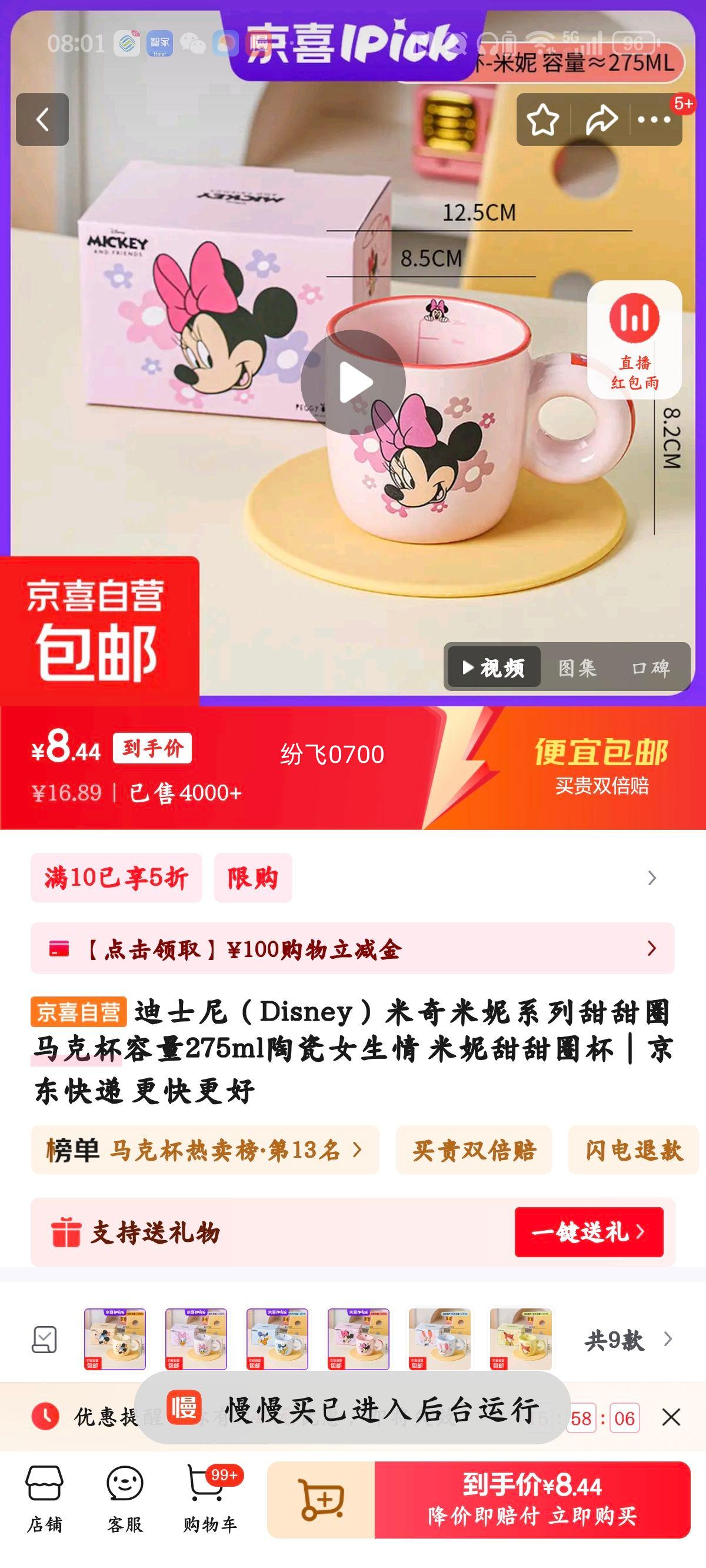Play the product video
The width and height of the screenshot is (706, 1568).
[353, 382]
